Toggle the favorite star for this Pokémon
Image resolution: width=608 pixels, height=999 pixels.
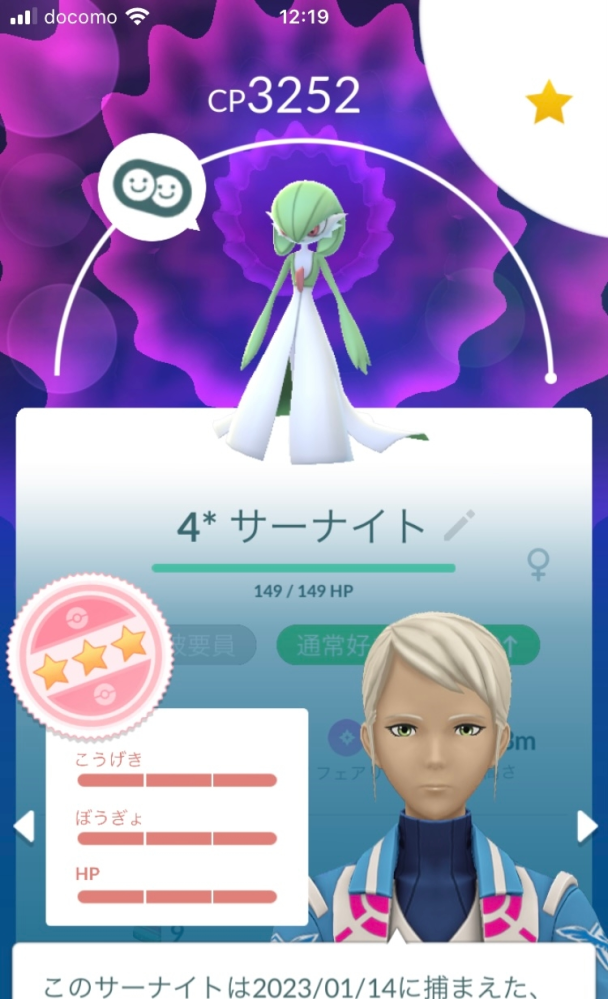548,103
